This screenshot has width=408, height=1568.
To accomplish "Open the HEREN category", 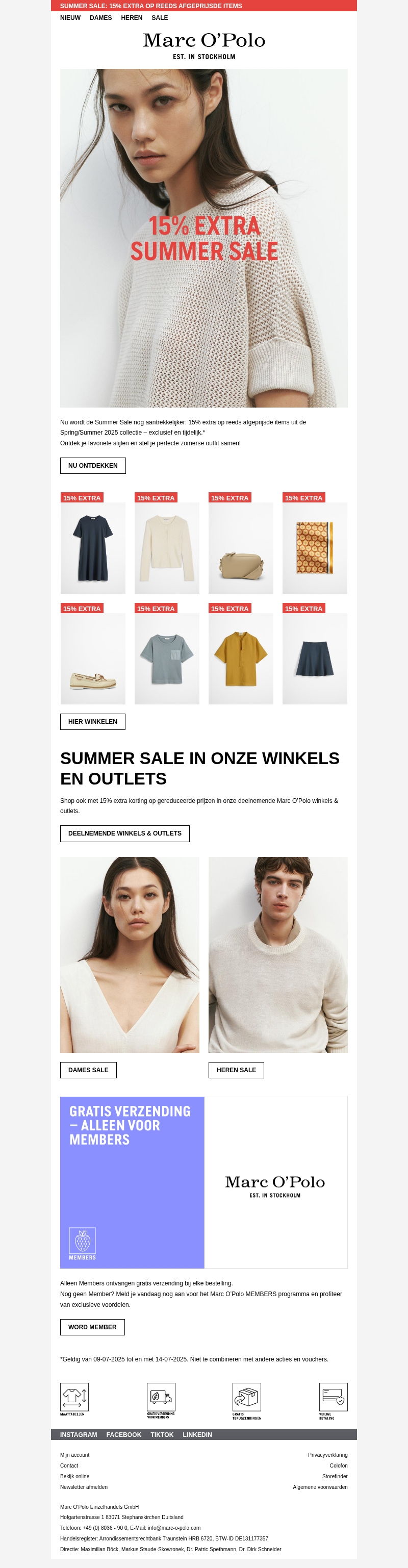I will pos(132,18).
